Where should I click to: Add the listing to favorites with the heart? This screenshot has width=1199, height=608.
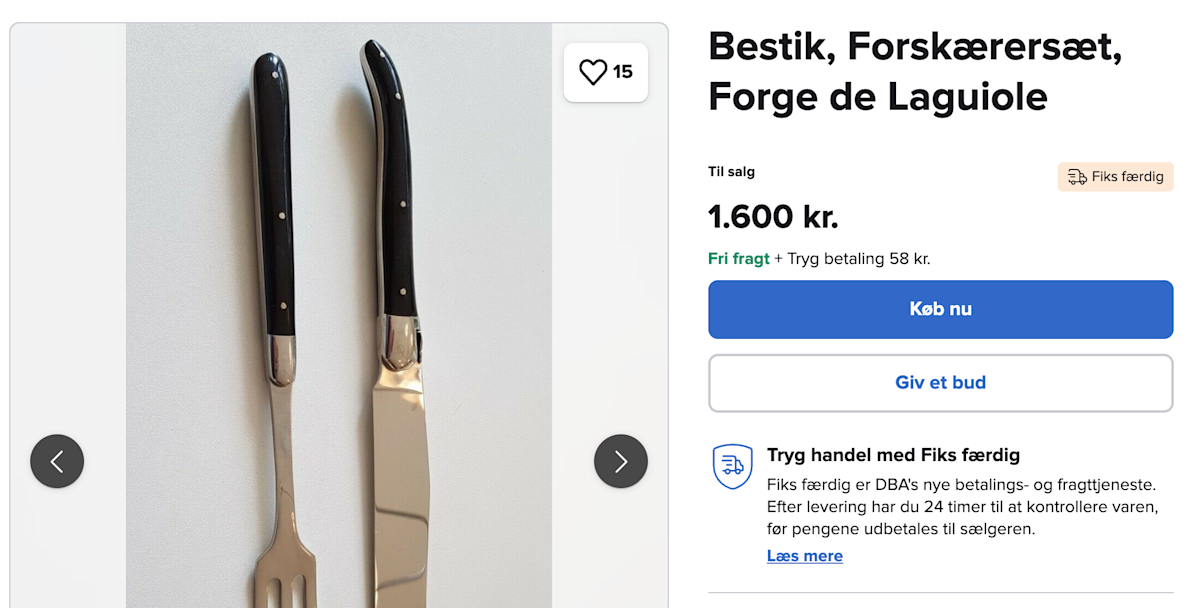[605, 72]
